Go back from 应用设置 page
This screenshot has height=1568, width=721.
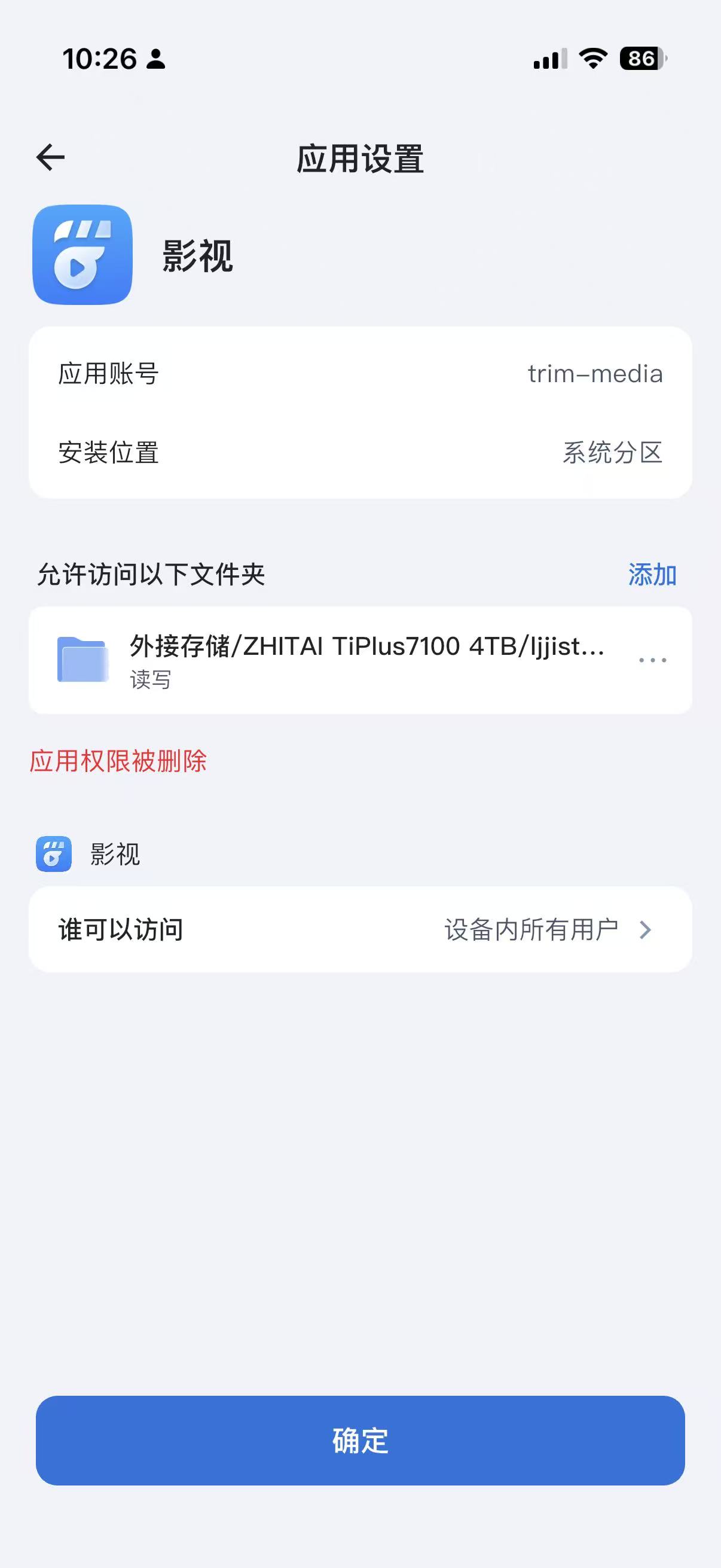click(x=50, y=158)
